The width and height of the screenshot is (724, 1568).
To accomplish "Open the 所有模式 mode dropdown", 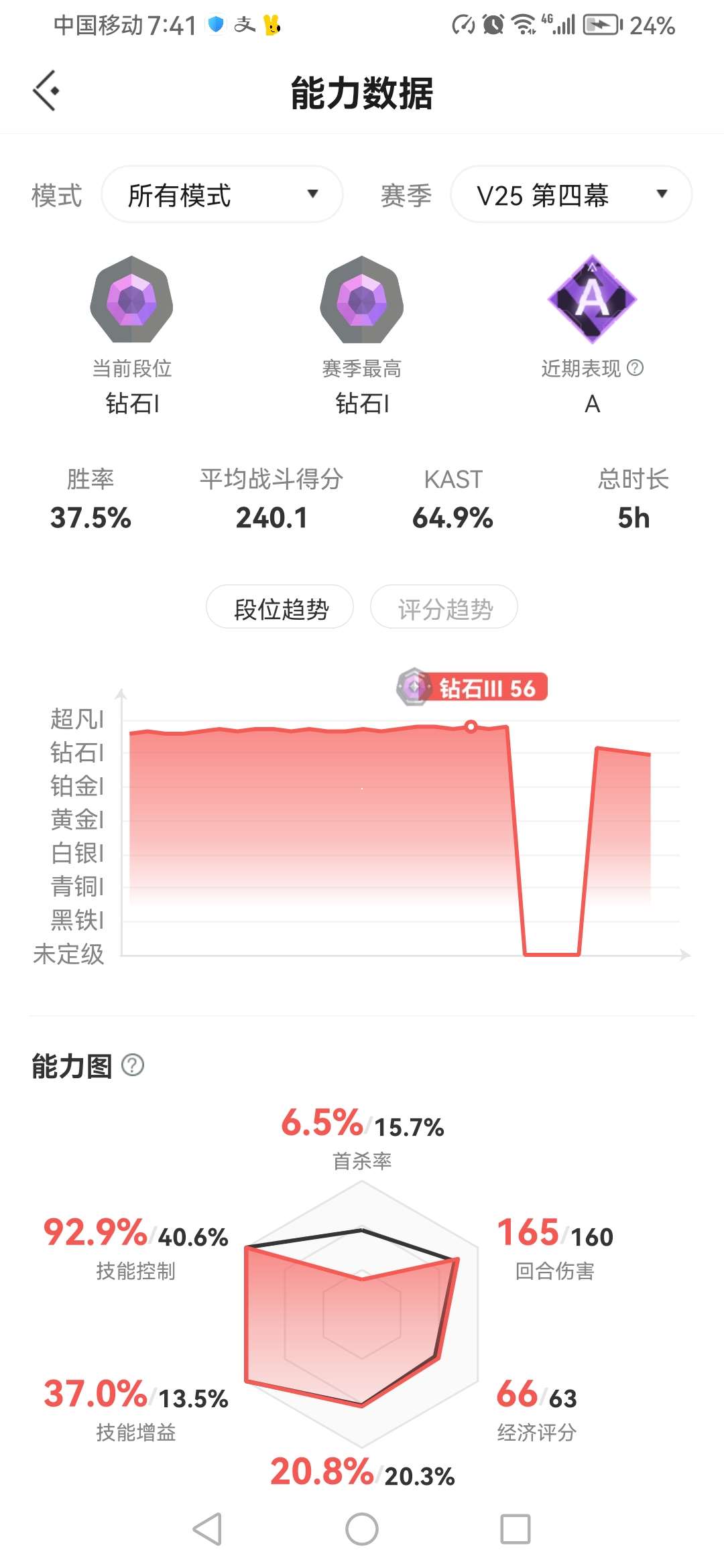I will (222, 195).
